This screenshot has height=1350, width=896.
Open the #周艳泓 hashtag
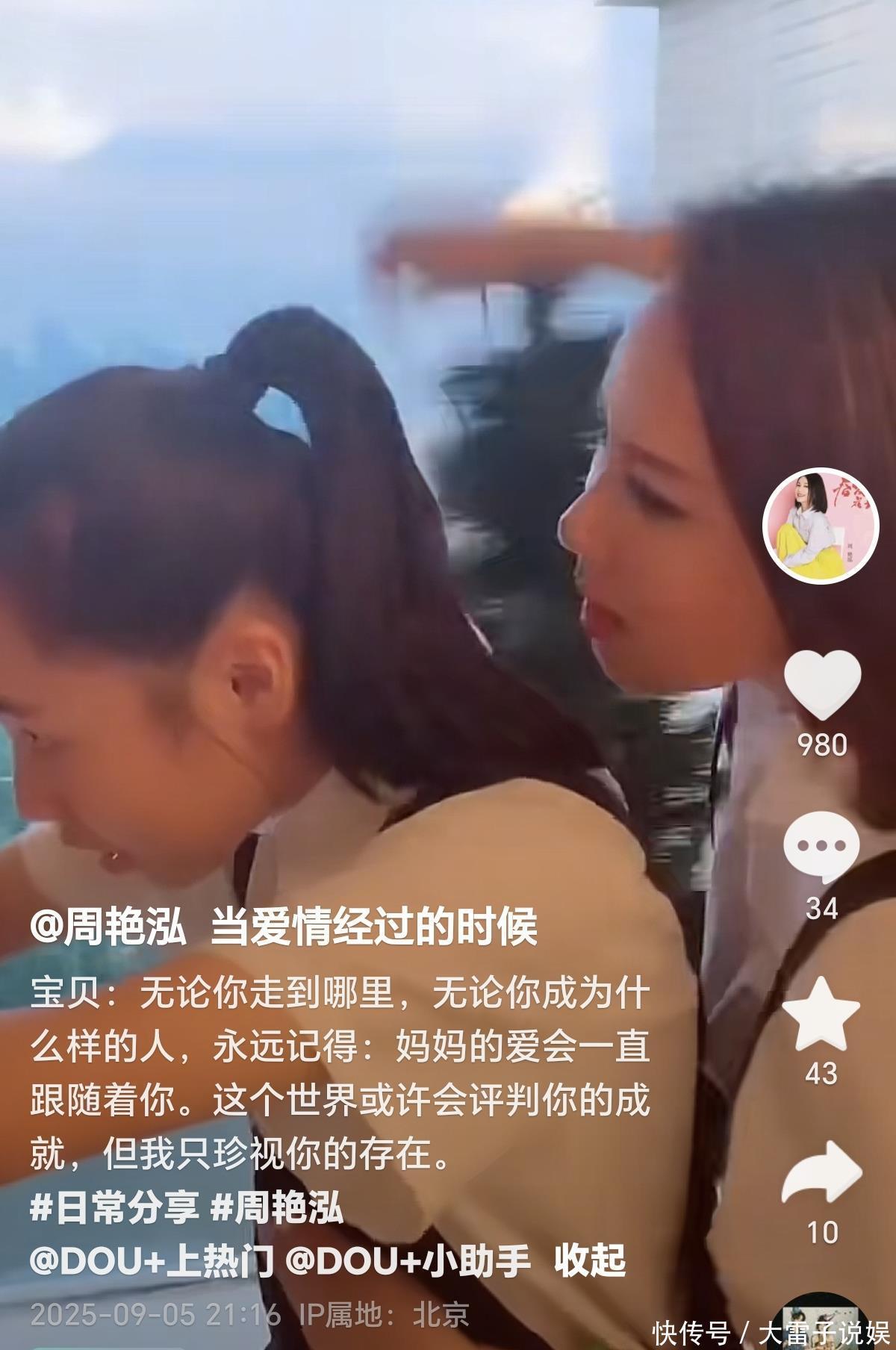(276, 1207)
